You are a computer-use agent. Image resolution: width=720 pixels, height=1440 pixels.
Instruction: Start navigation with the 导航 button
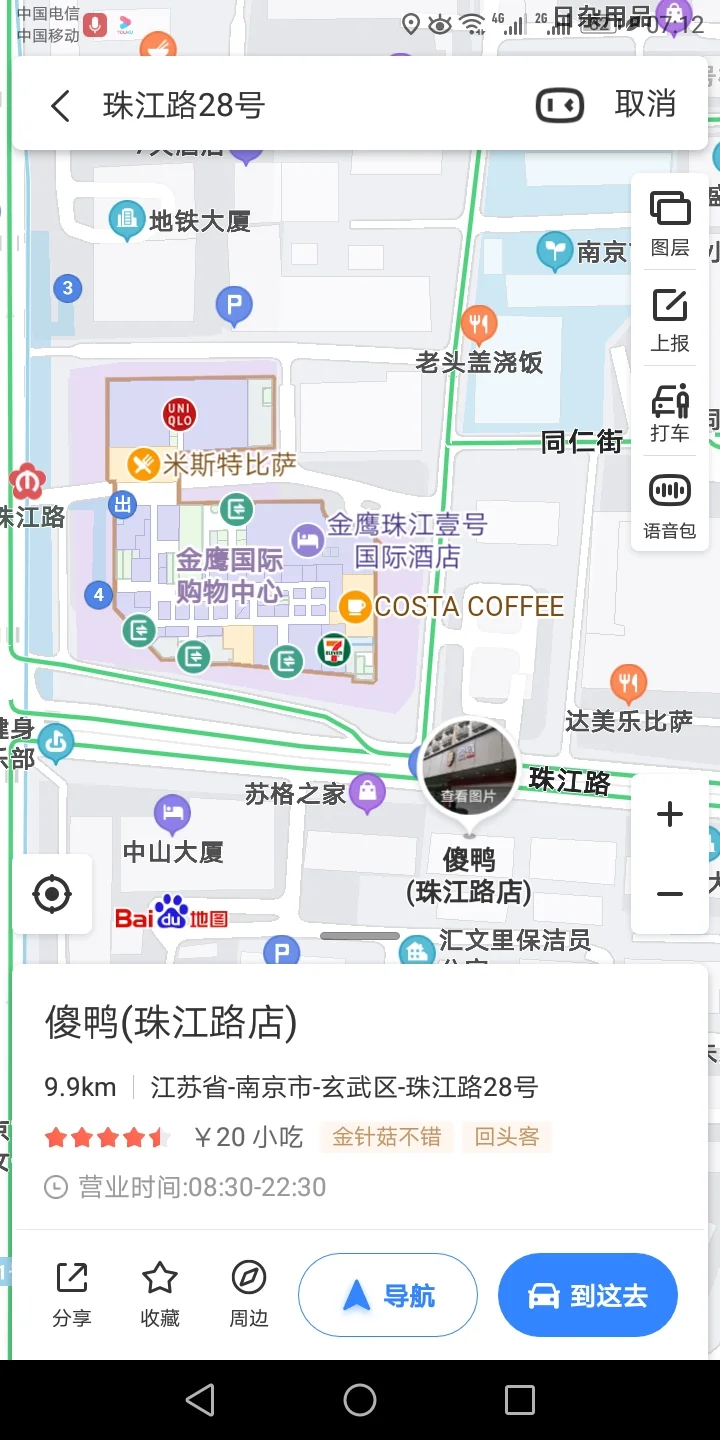388,1294
